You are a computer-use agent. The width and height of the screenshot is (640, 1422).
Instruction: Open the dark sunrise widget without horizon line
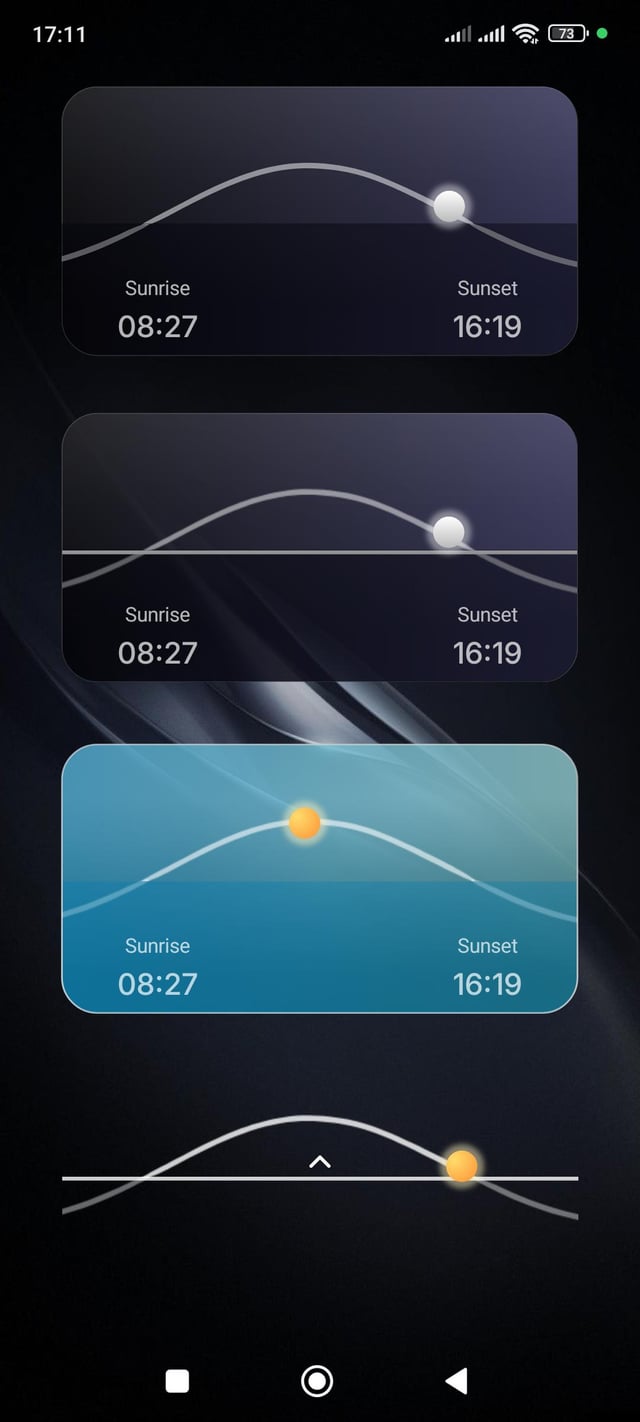pos(319,221)
